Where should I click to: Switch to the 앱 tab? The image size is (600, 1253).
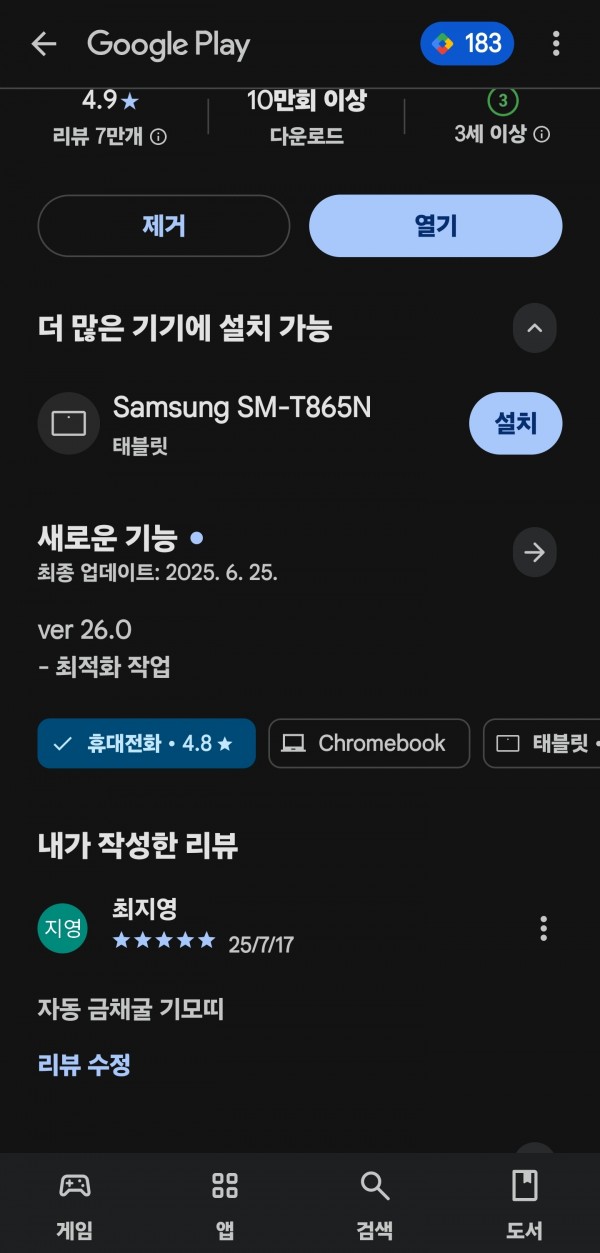click(225, 1204)
